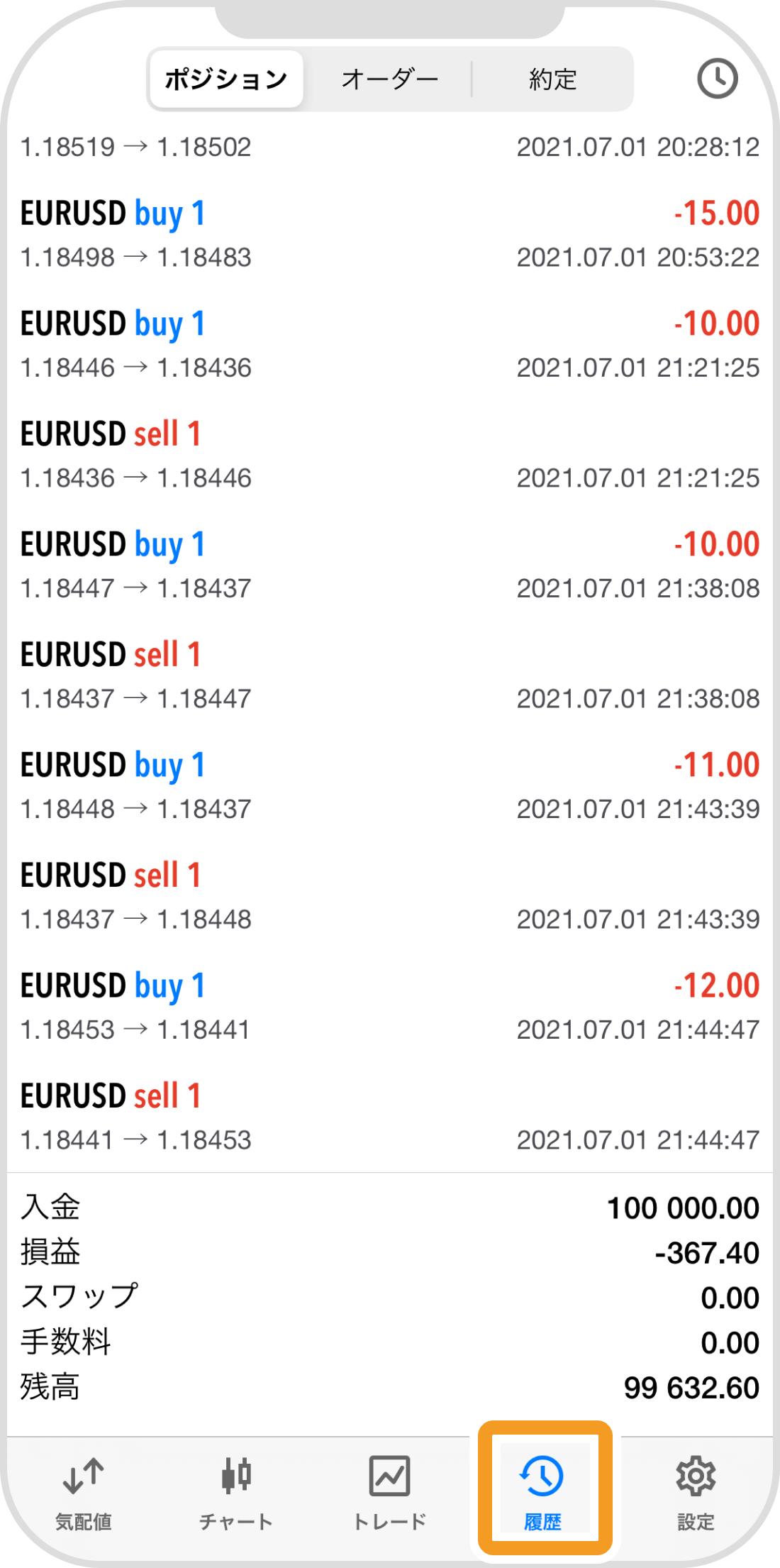This screenshot has width=780, height=1568.
Task: Select the 約定 segment
Action: [x=552, y=79]
